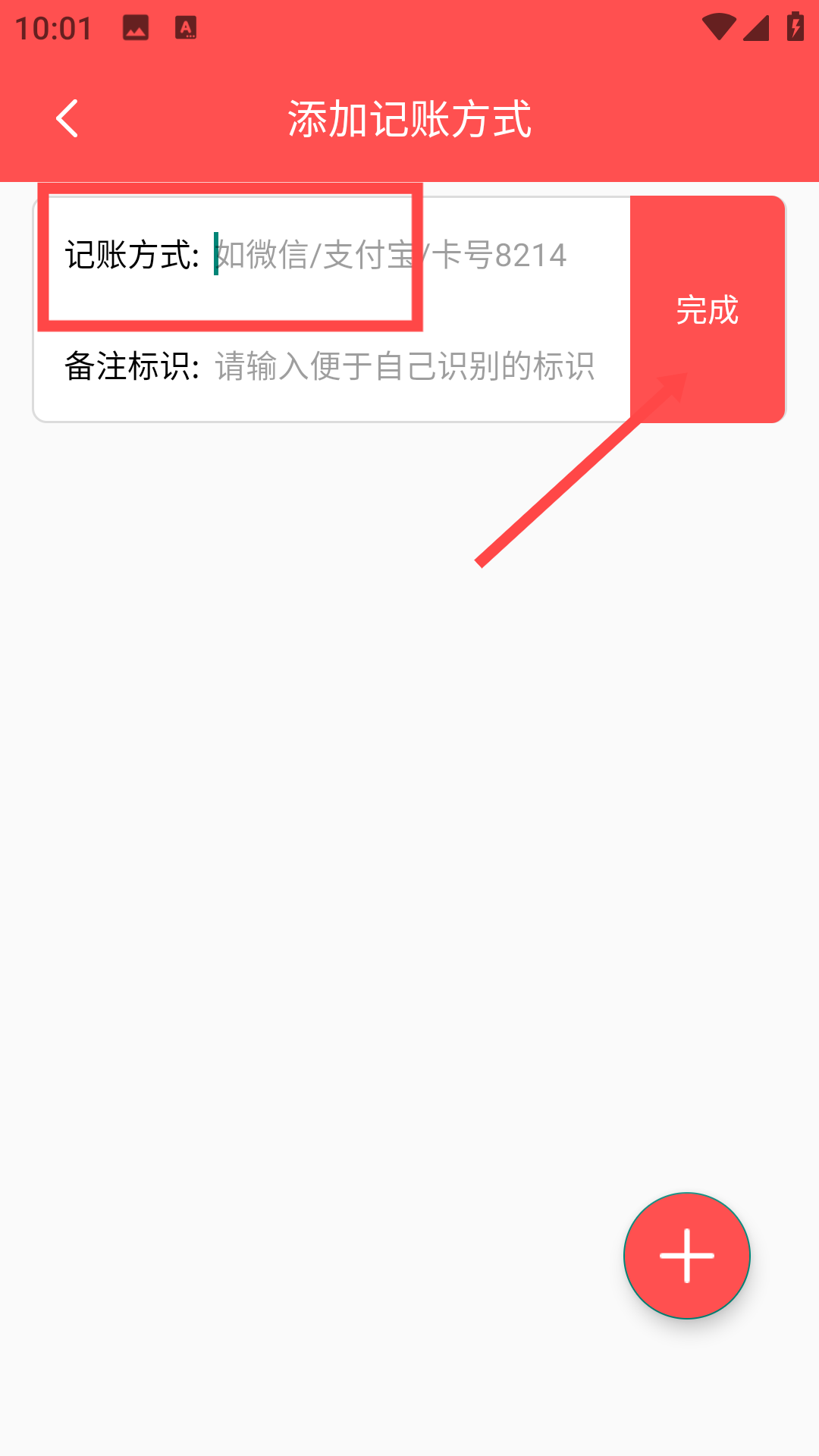819x1456 pixels.
Task: Focus the 记账方式 text field
Action: 421,255
